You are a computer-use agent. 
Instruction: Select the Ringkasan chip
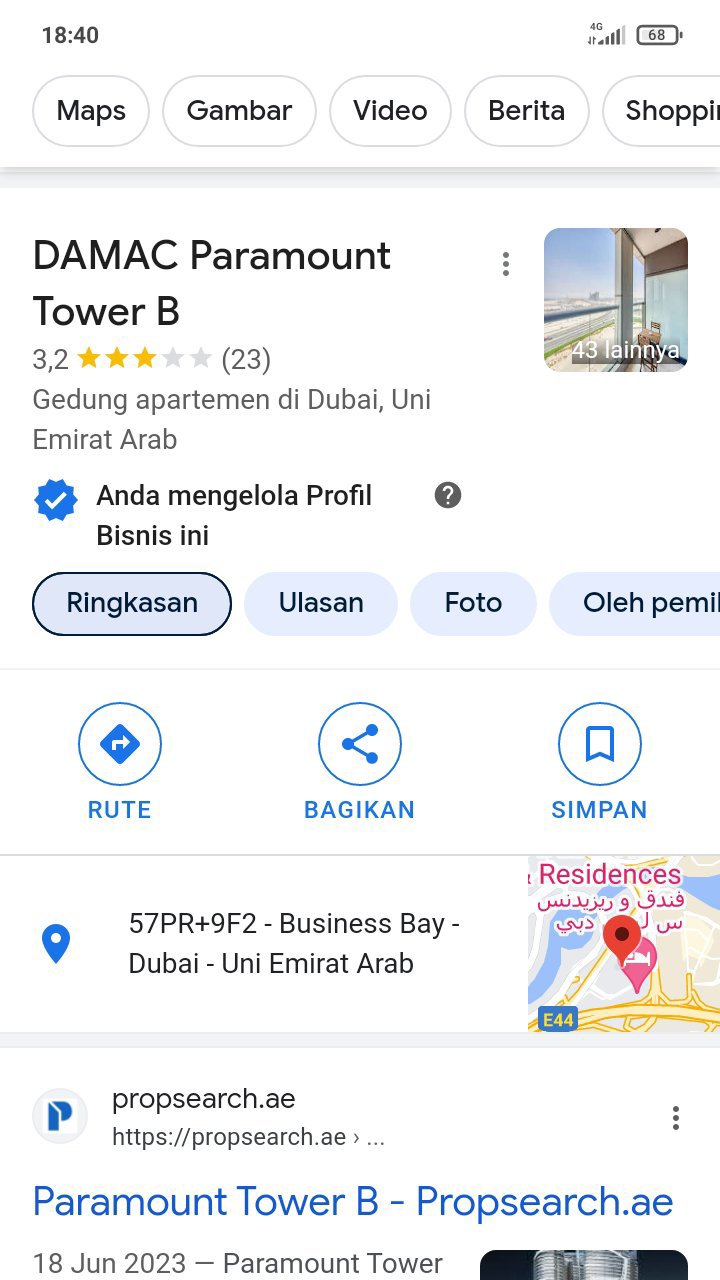click(x=132, y=603)
